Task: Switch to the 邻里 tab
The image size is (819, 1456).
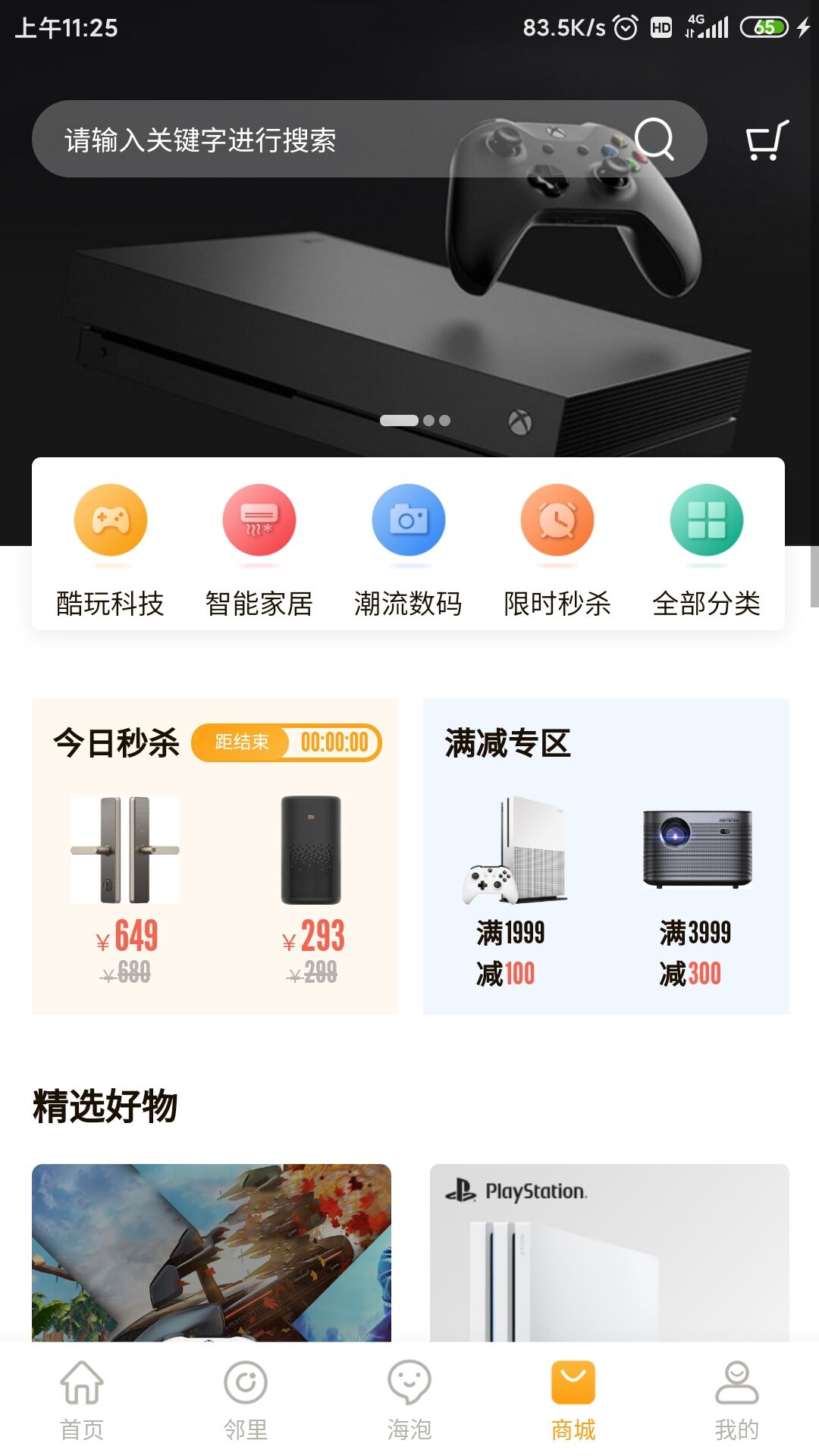Action: click(x=246, y=1400)
